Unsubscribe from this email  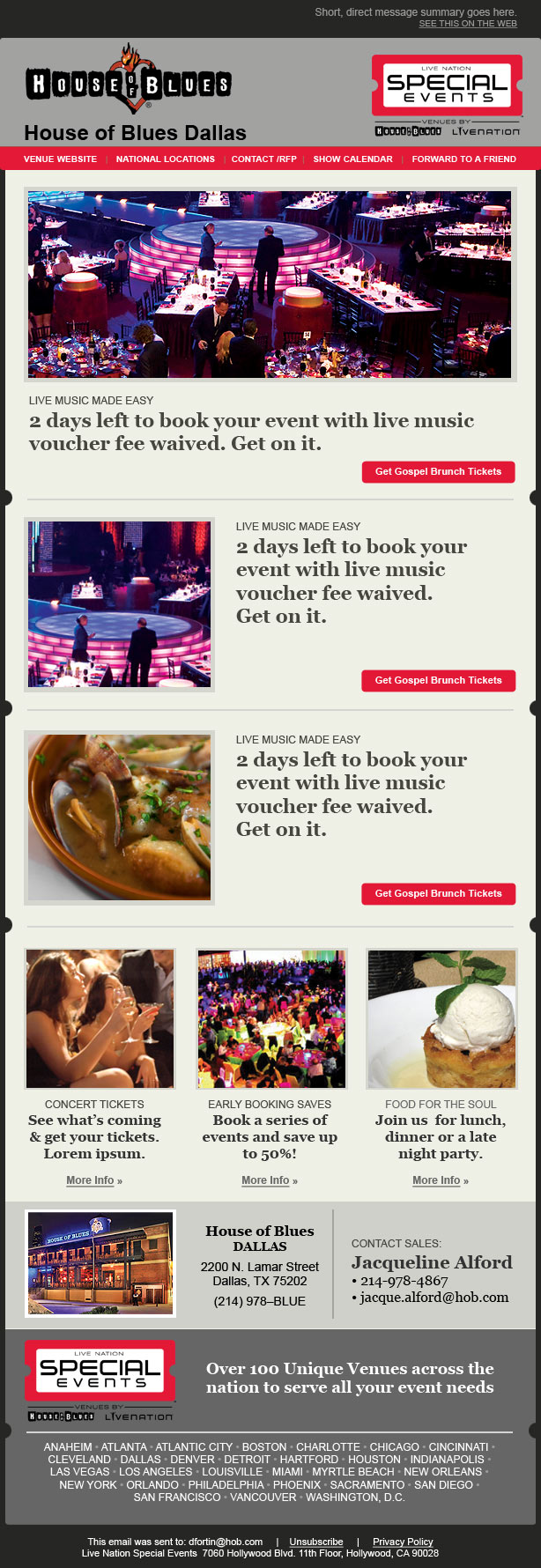pos(316,1542)
